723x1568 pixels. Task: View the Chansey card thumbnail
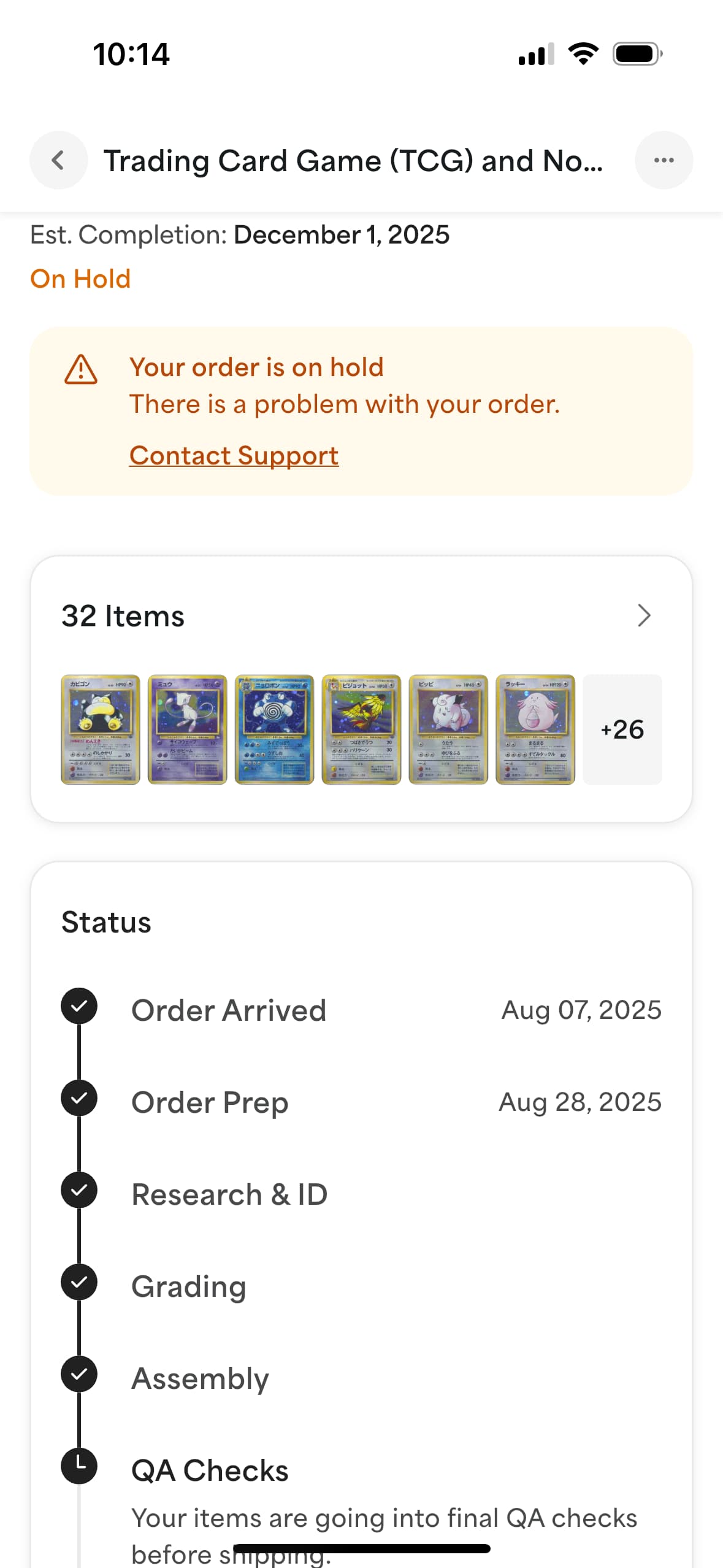535,729
